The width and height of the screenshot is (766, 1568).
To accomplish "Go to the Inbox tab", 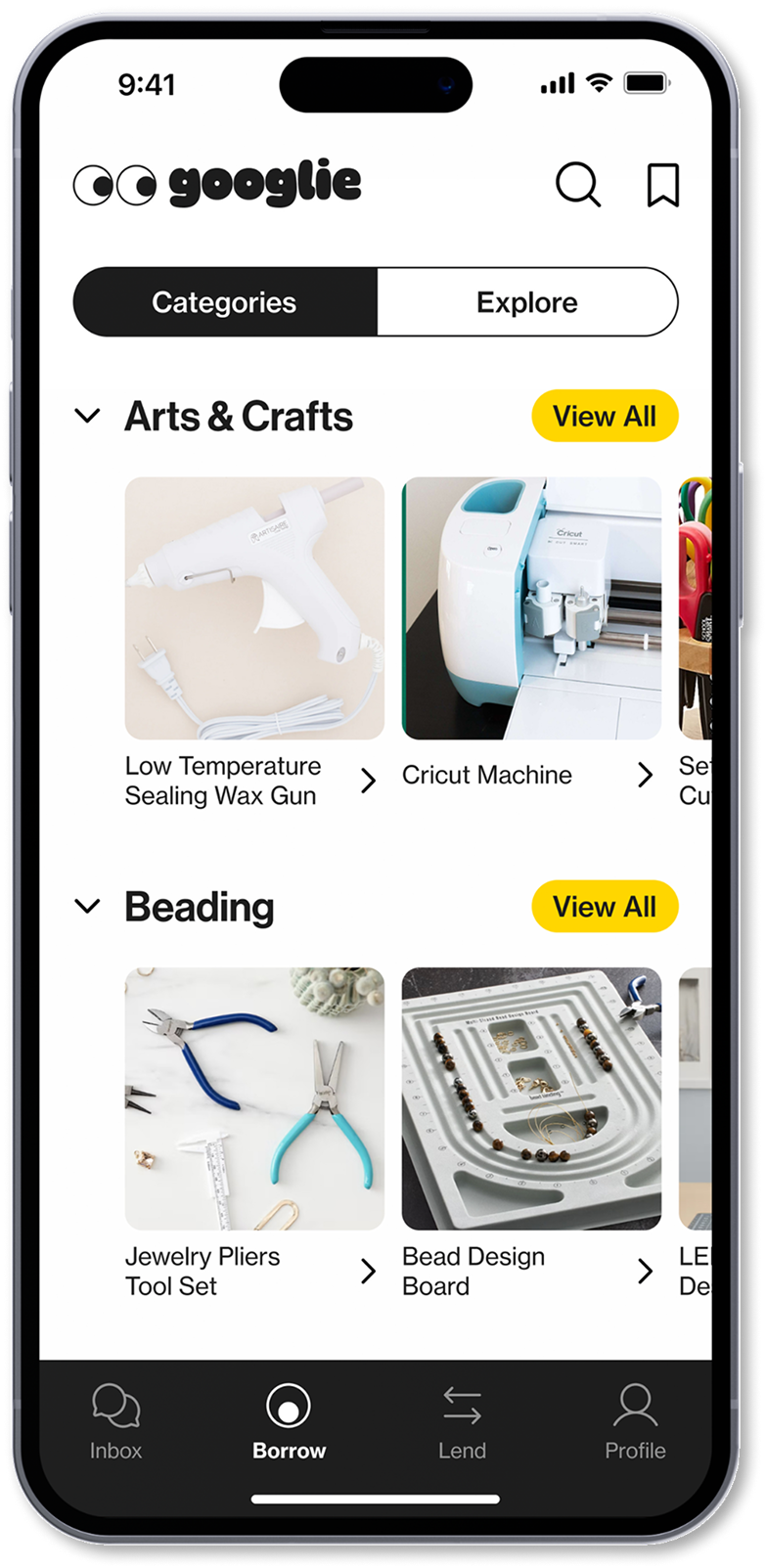I will pyautogui.click(x=115, y=1422).
